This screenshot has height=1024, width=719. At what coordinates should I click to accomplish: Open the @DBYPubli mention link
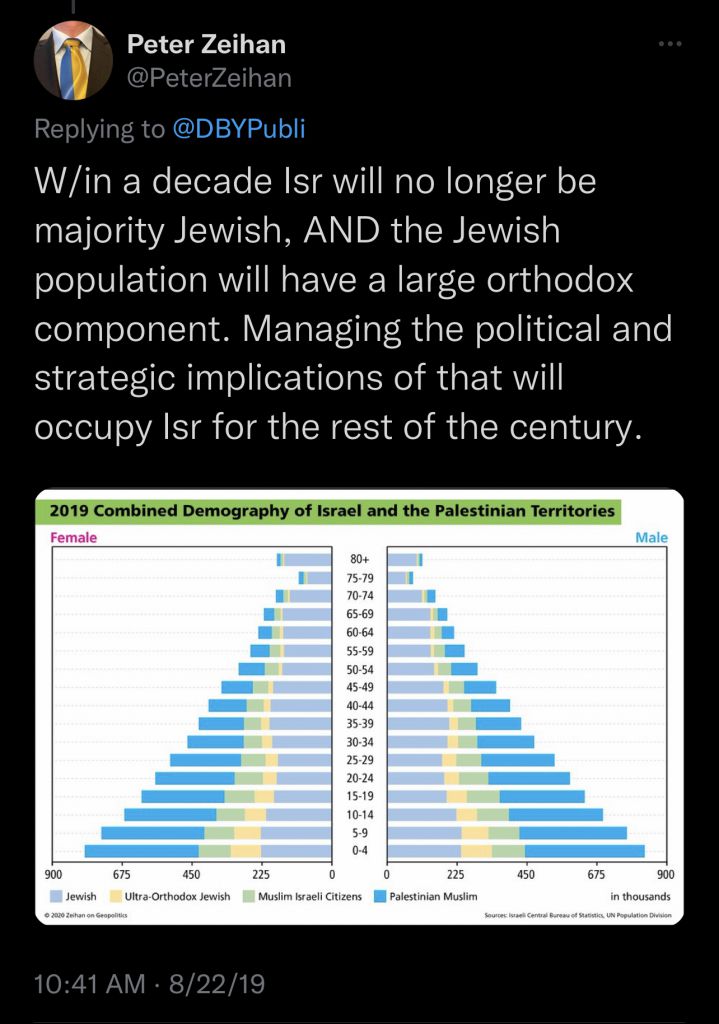click(238, 128)
